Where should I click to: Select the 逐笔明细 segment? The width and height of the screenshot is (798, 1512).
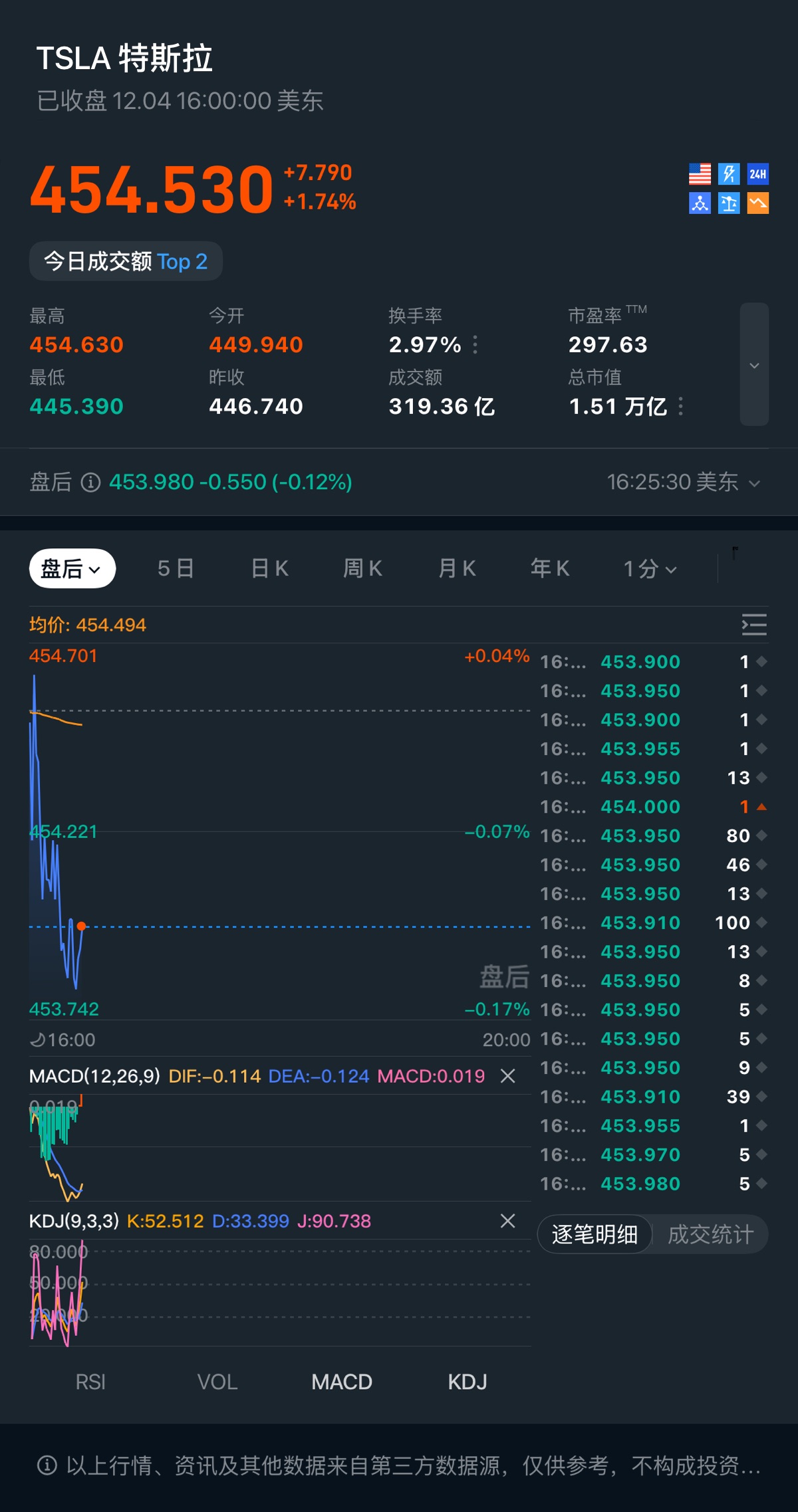tap(595, 1235)
